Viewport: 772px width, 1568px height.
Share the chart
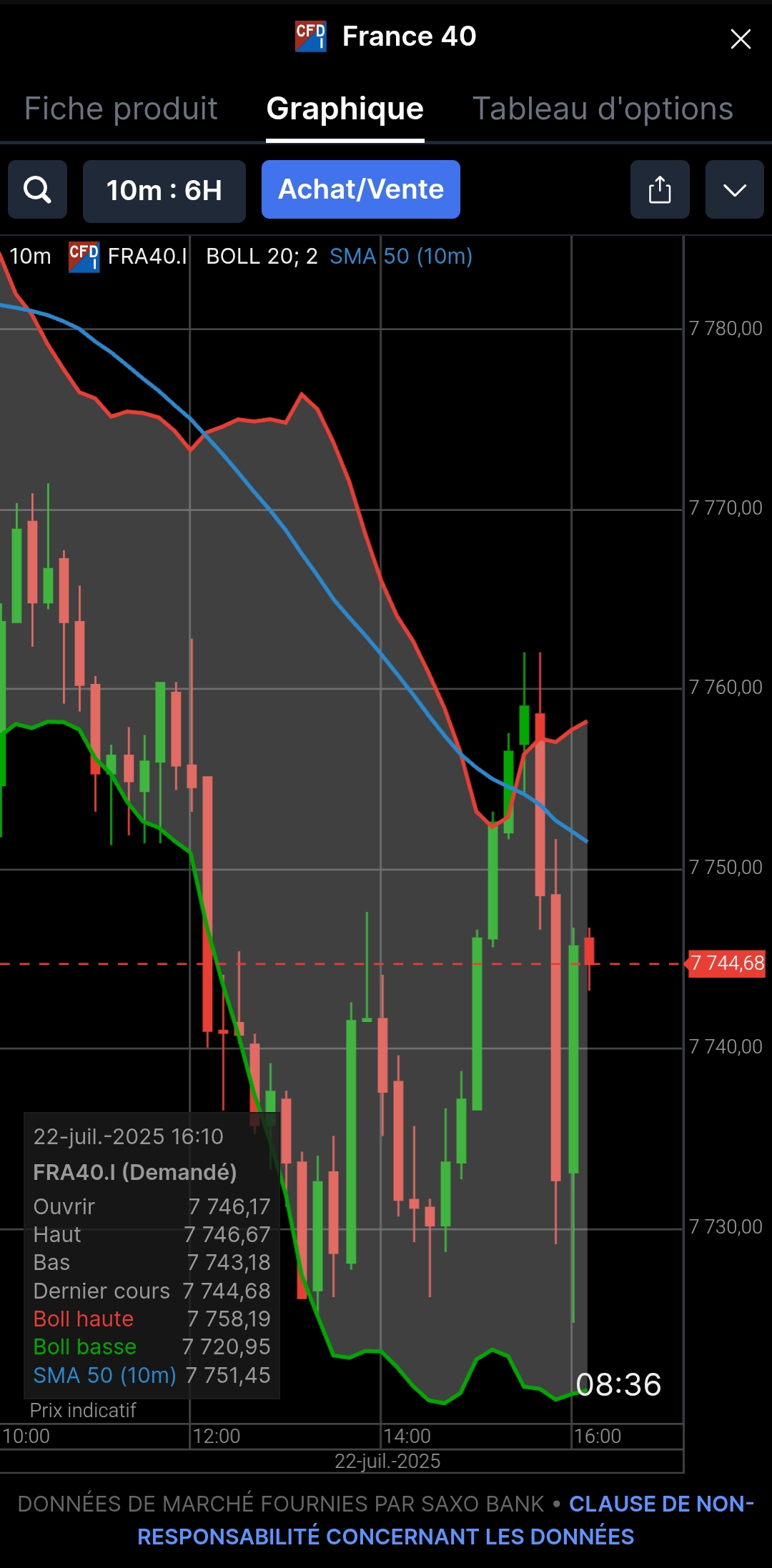click(660, 189)
